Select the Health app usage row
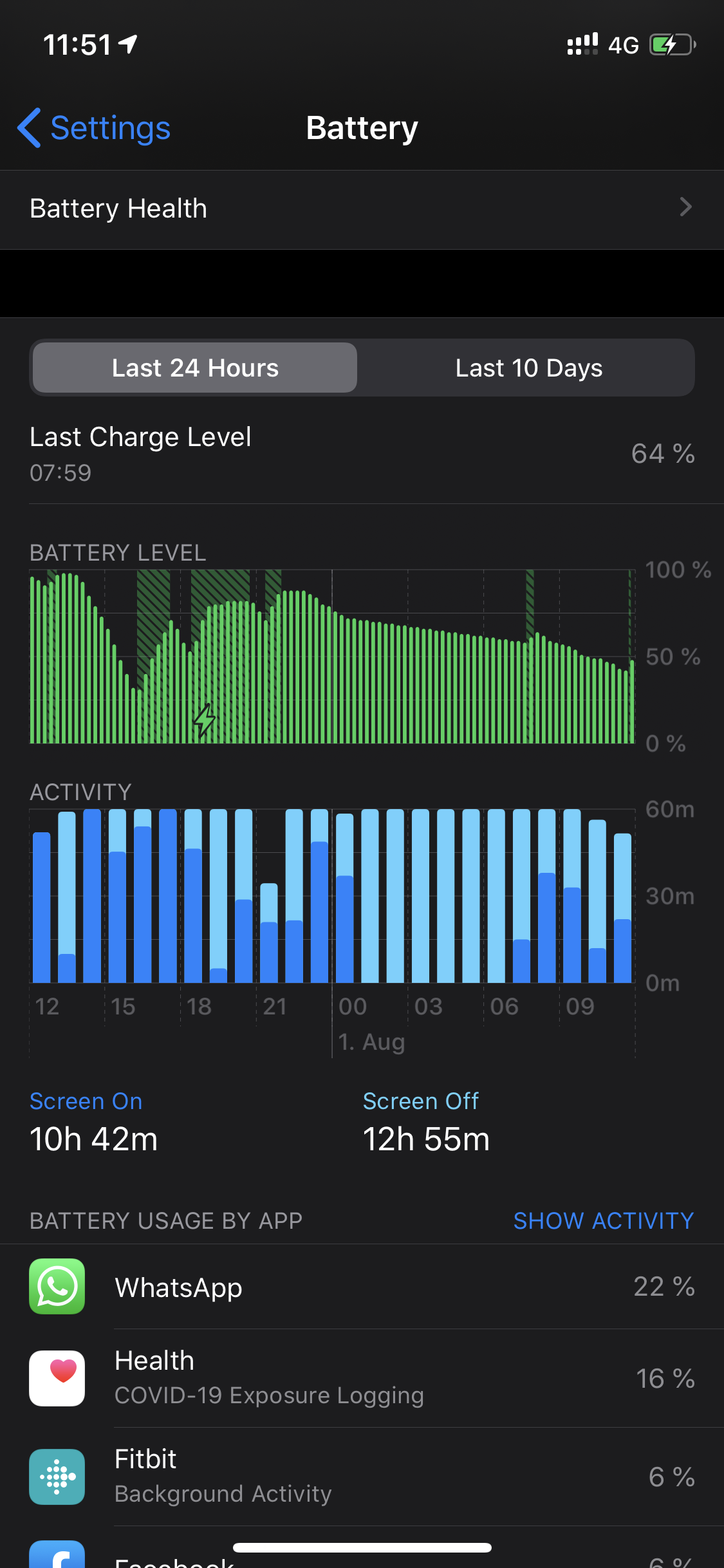 (362, 1378)
